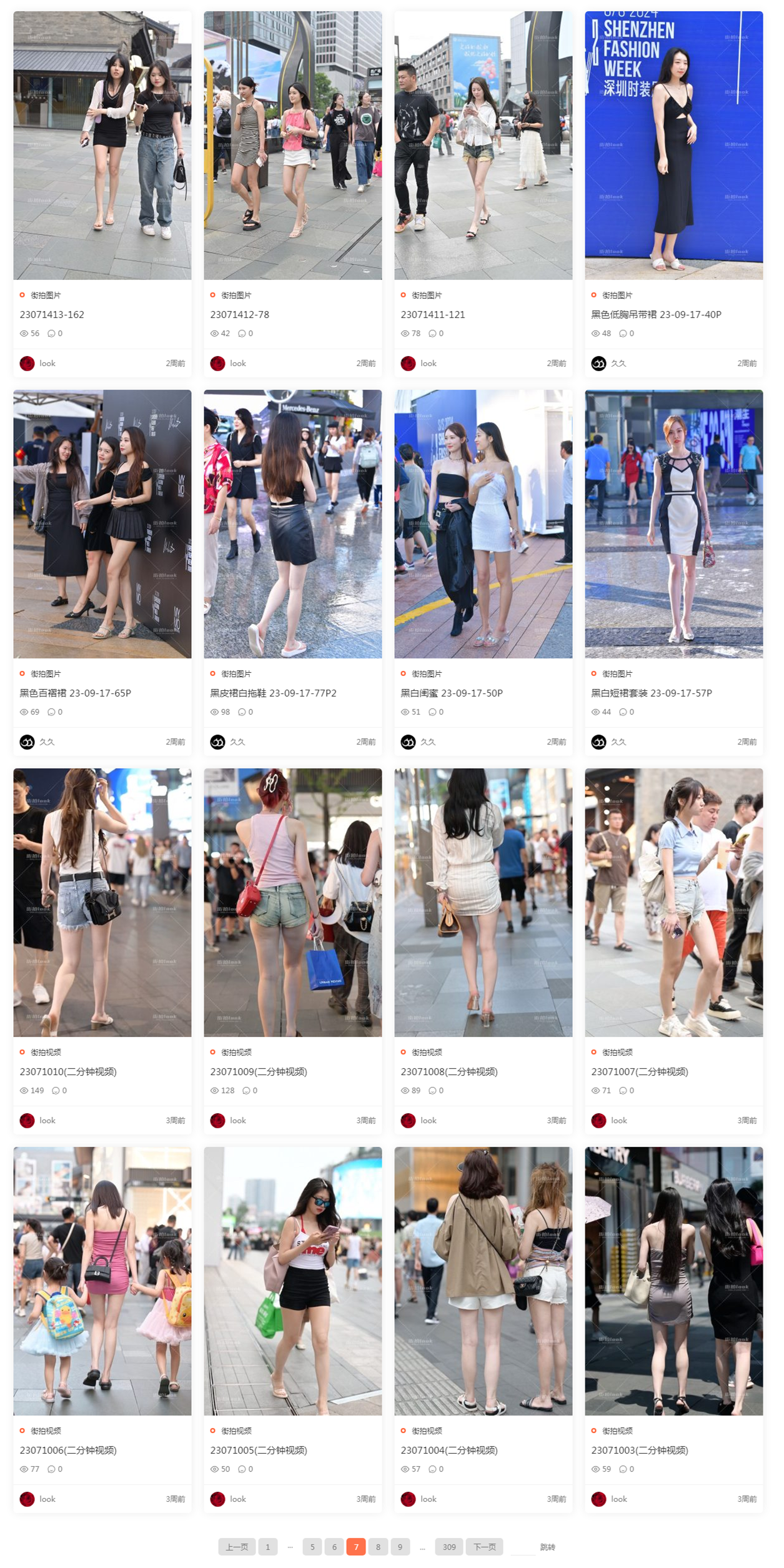
Task: Open the 23071009(二分钟视频) video card
Action: (258, 1071)
